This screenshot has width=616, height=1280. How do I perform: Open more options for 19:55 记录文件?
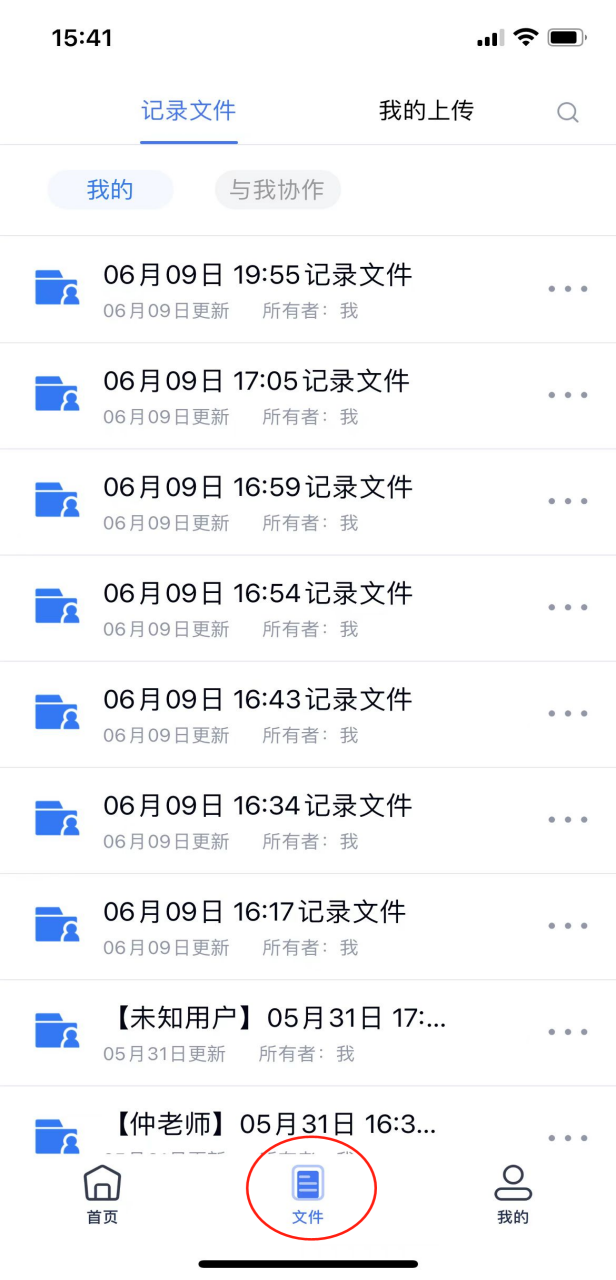tap(568, 289)
